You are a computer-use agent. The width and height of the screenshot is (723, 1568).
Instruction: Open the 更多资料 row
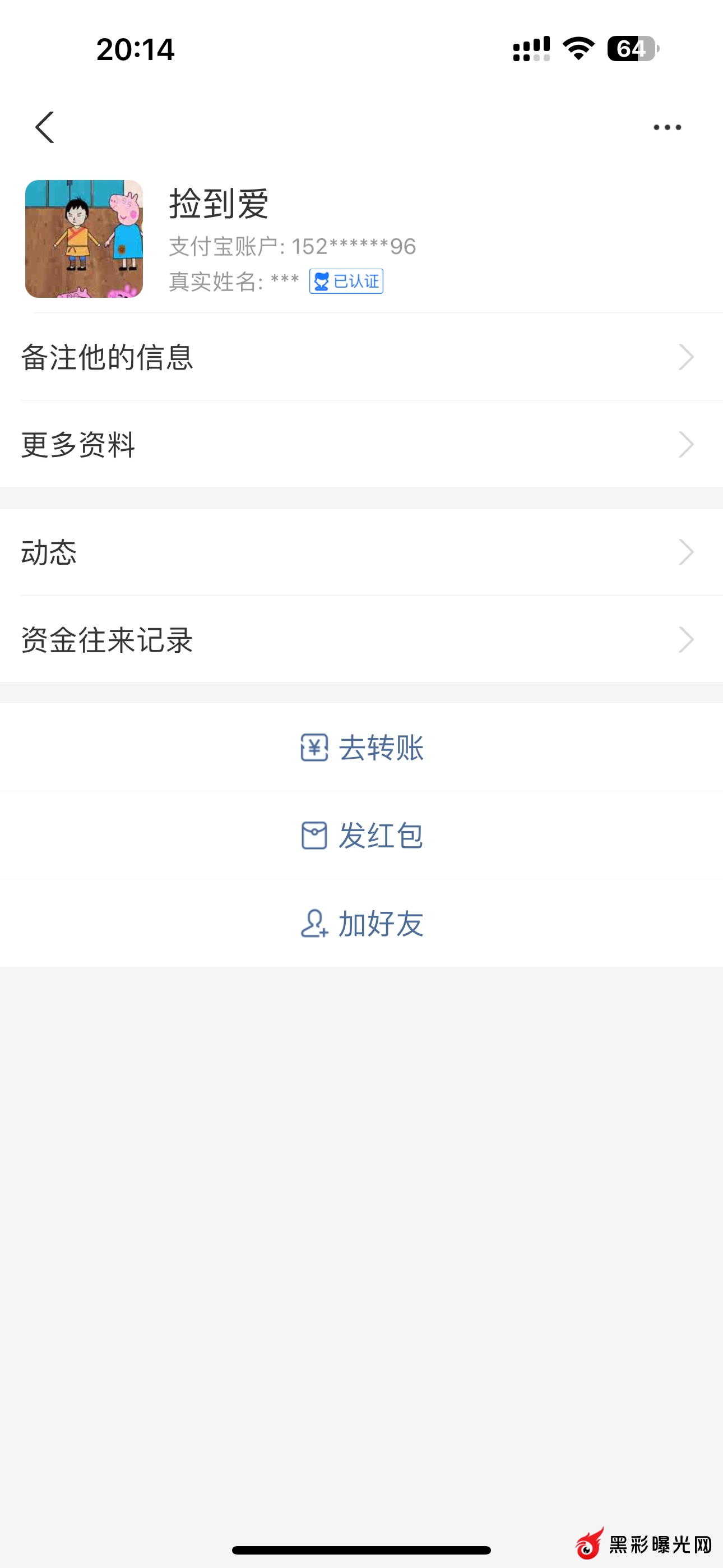[361, 444]
